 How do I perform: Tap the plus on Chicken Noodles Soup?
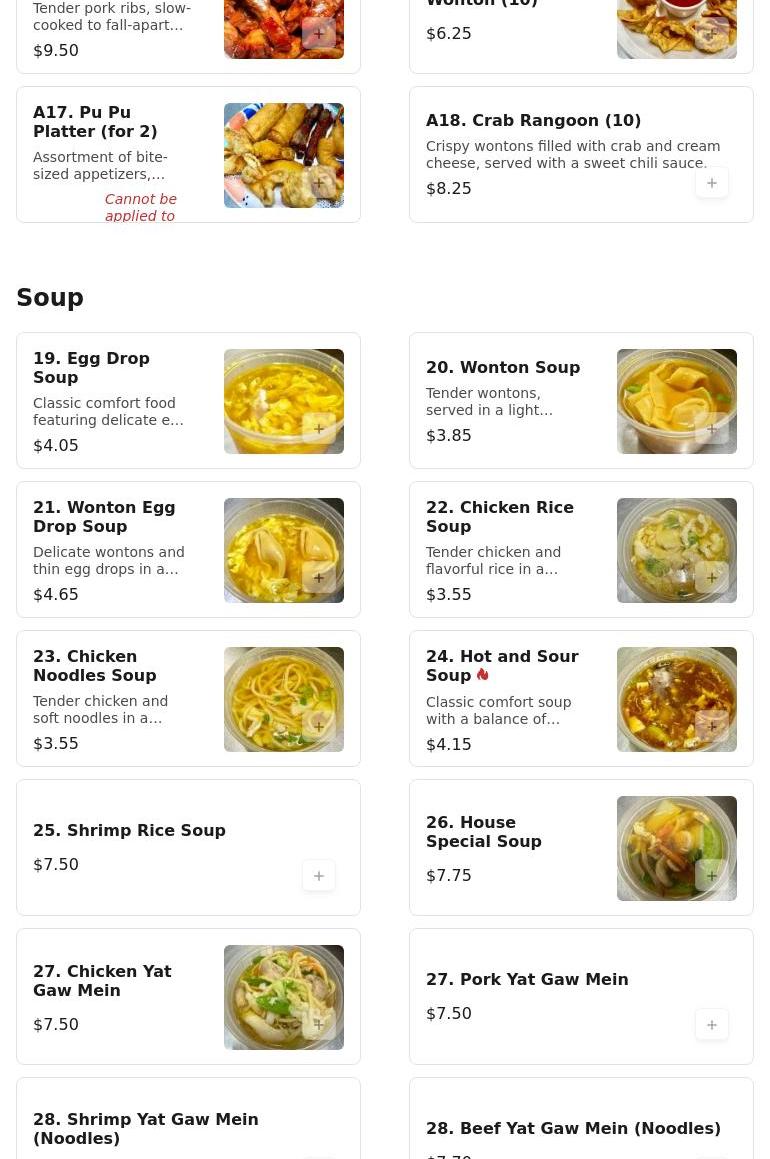[319, 727]
